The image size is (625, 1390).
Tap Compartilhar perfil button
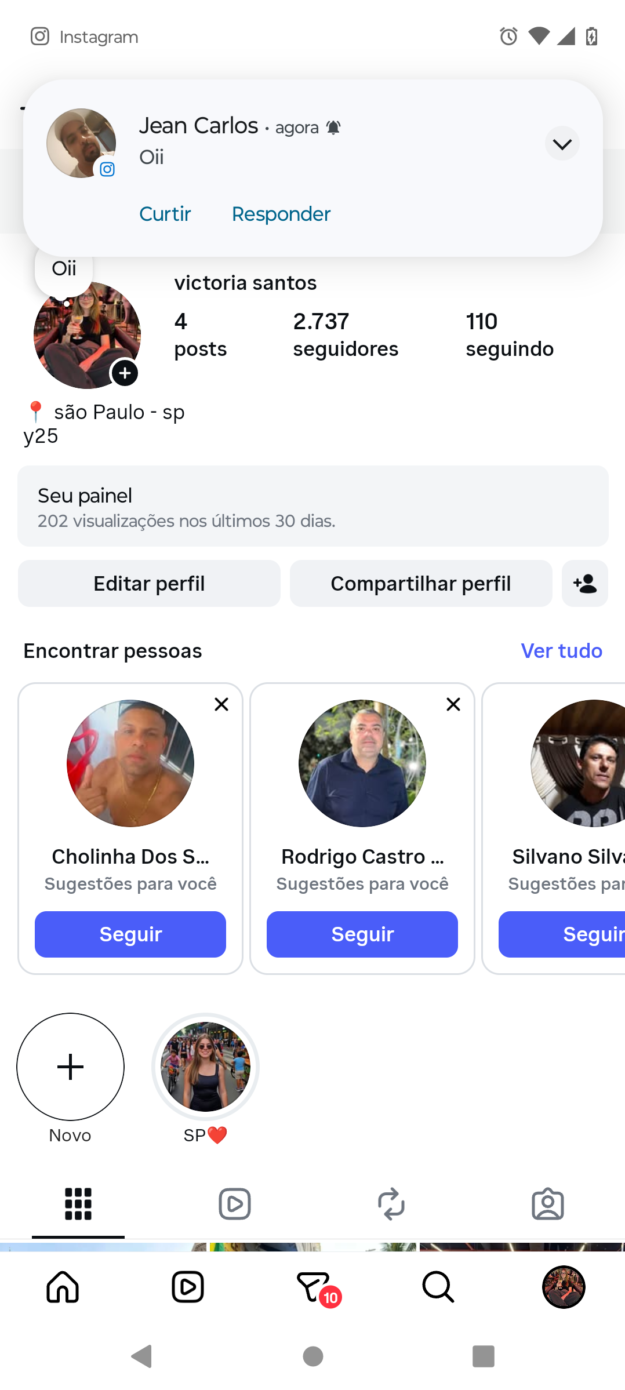point(421,584)
